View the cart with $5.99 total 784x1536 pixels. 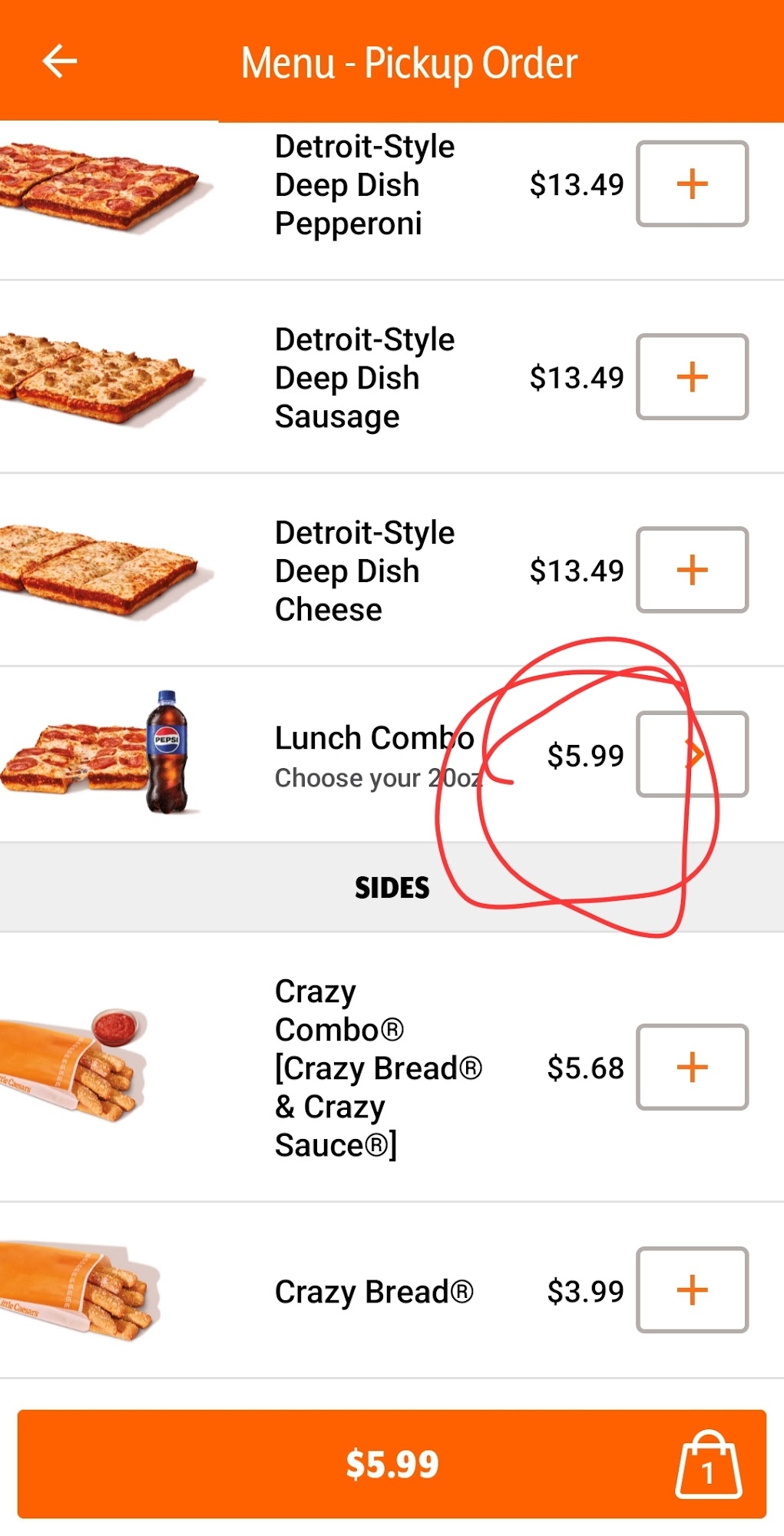click(x=392, y=1464)
